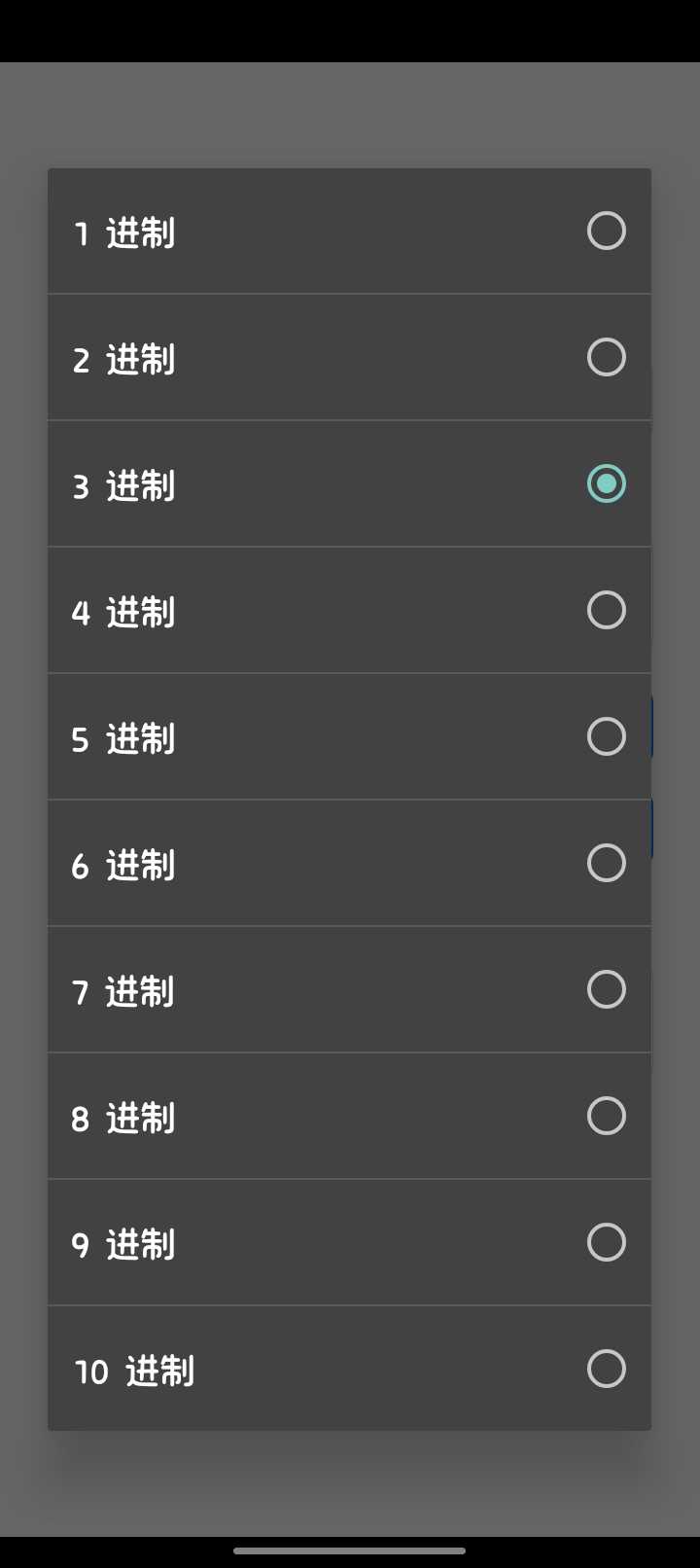Tap the selected 3 进制 option
The image size is (700, 1568).
pos(349,484)
